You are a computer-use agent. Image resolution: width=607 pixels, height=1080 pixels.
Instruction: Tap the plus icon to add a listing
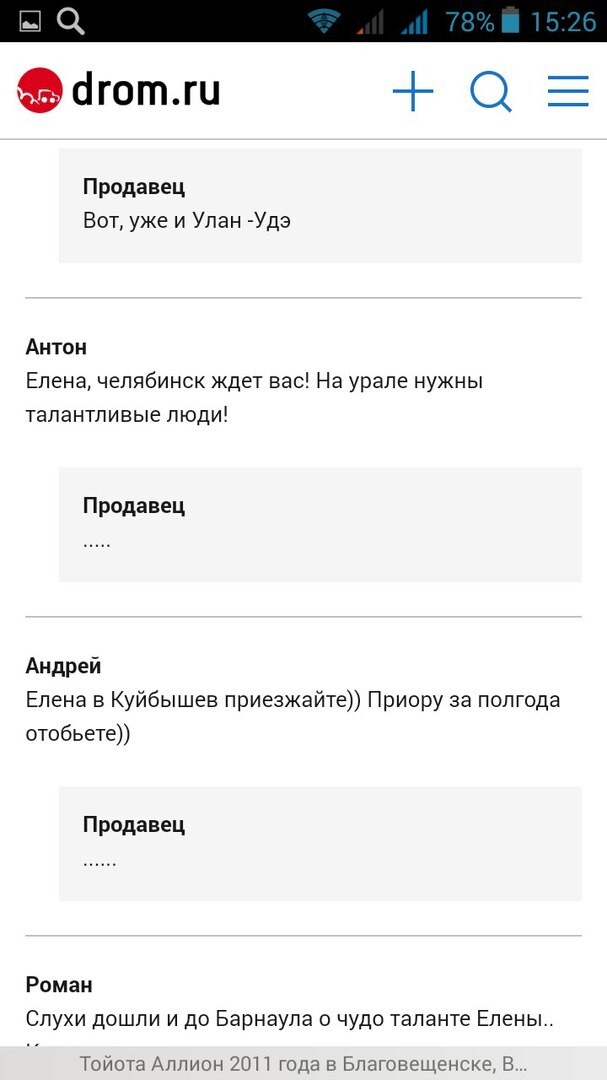point(413,92)
